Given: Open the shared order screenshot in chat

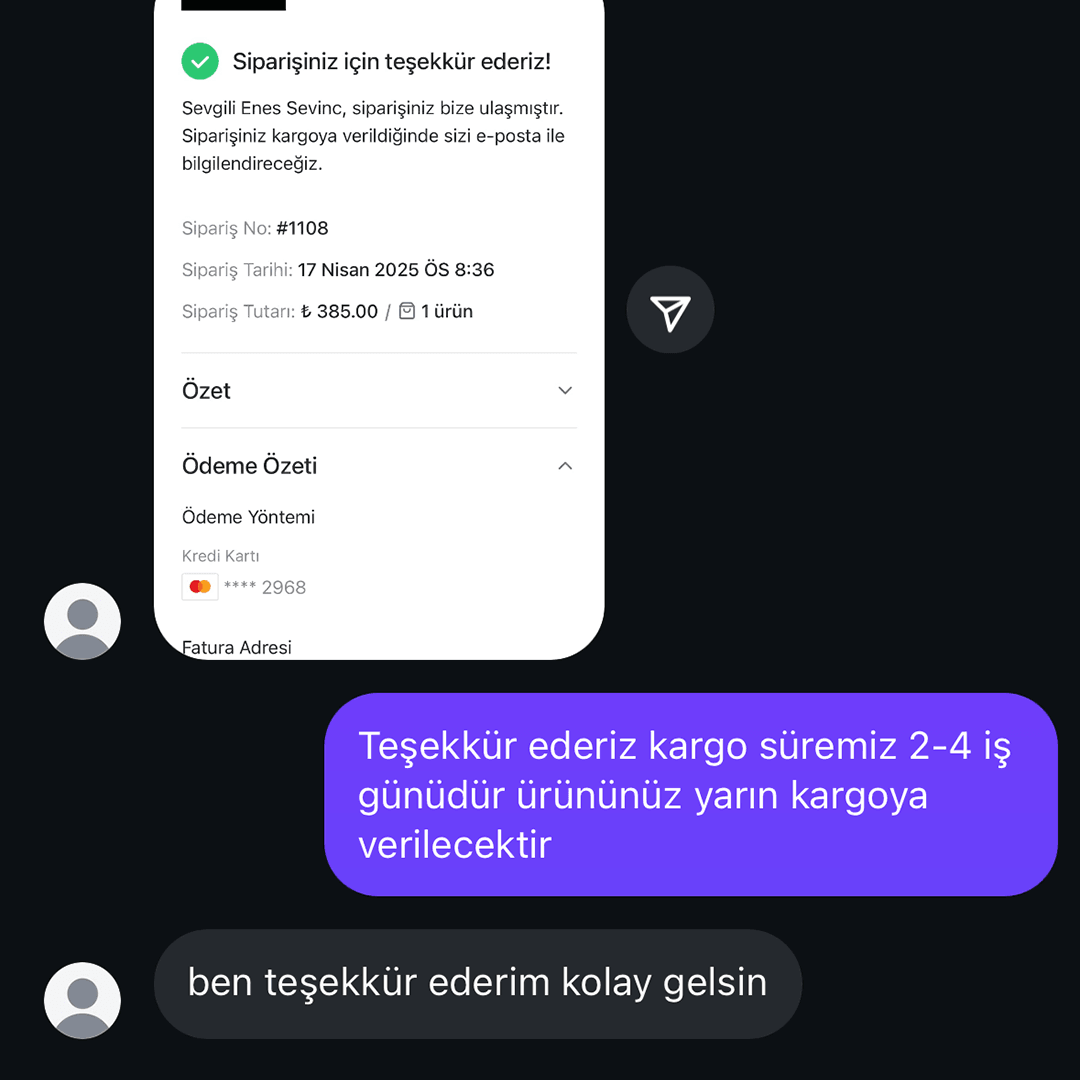Looking at the screenshot, I should tap(379, 330).
